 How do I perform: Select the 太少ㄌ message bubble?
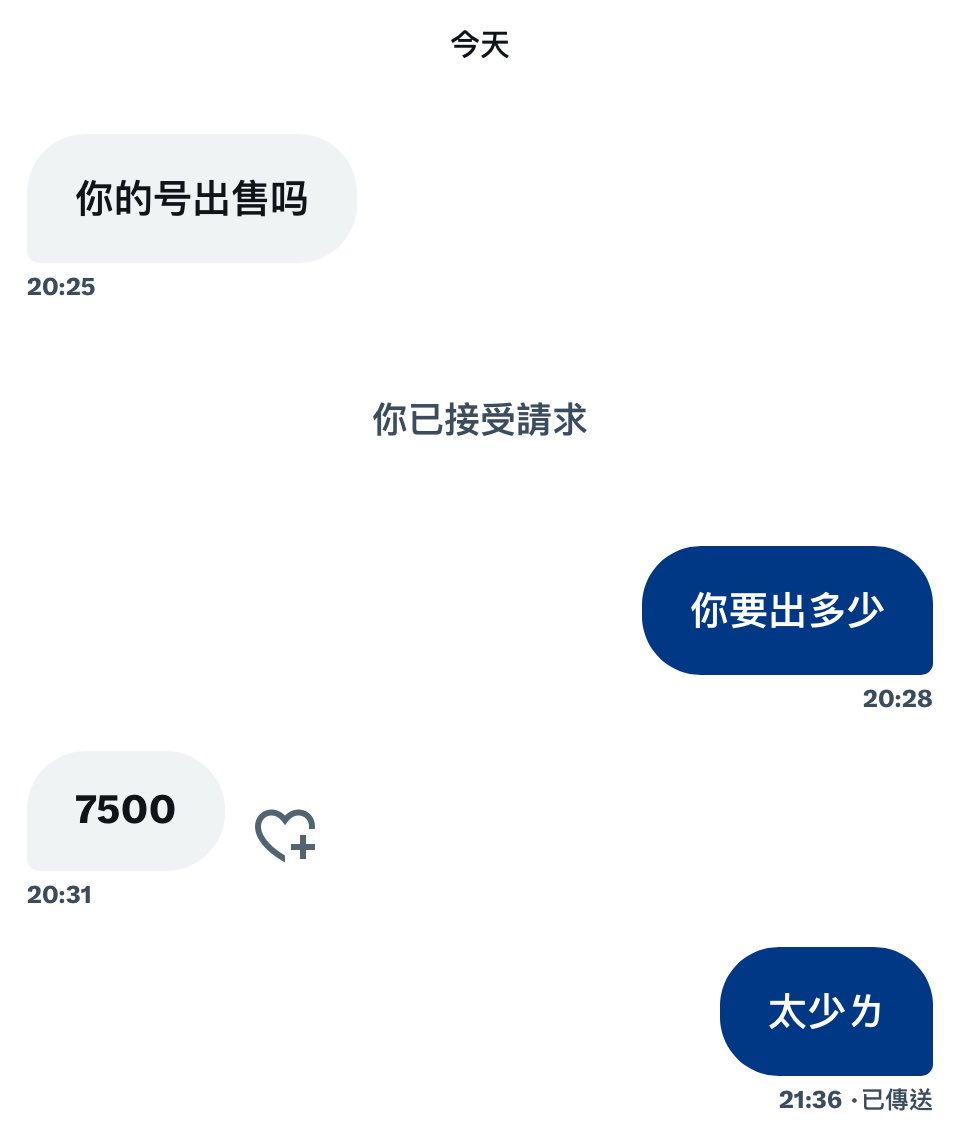(x=826, y=1011)
